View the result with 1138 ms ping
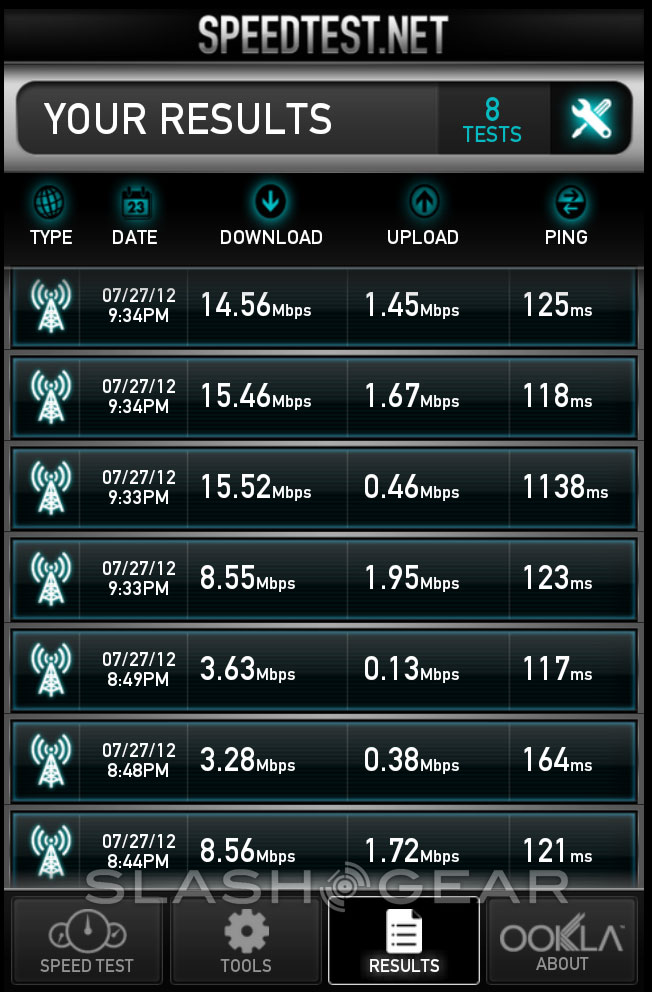 click(x=325, y=488)
